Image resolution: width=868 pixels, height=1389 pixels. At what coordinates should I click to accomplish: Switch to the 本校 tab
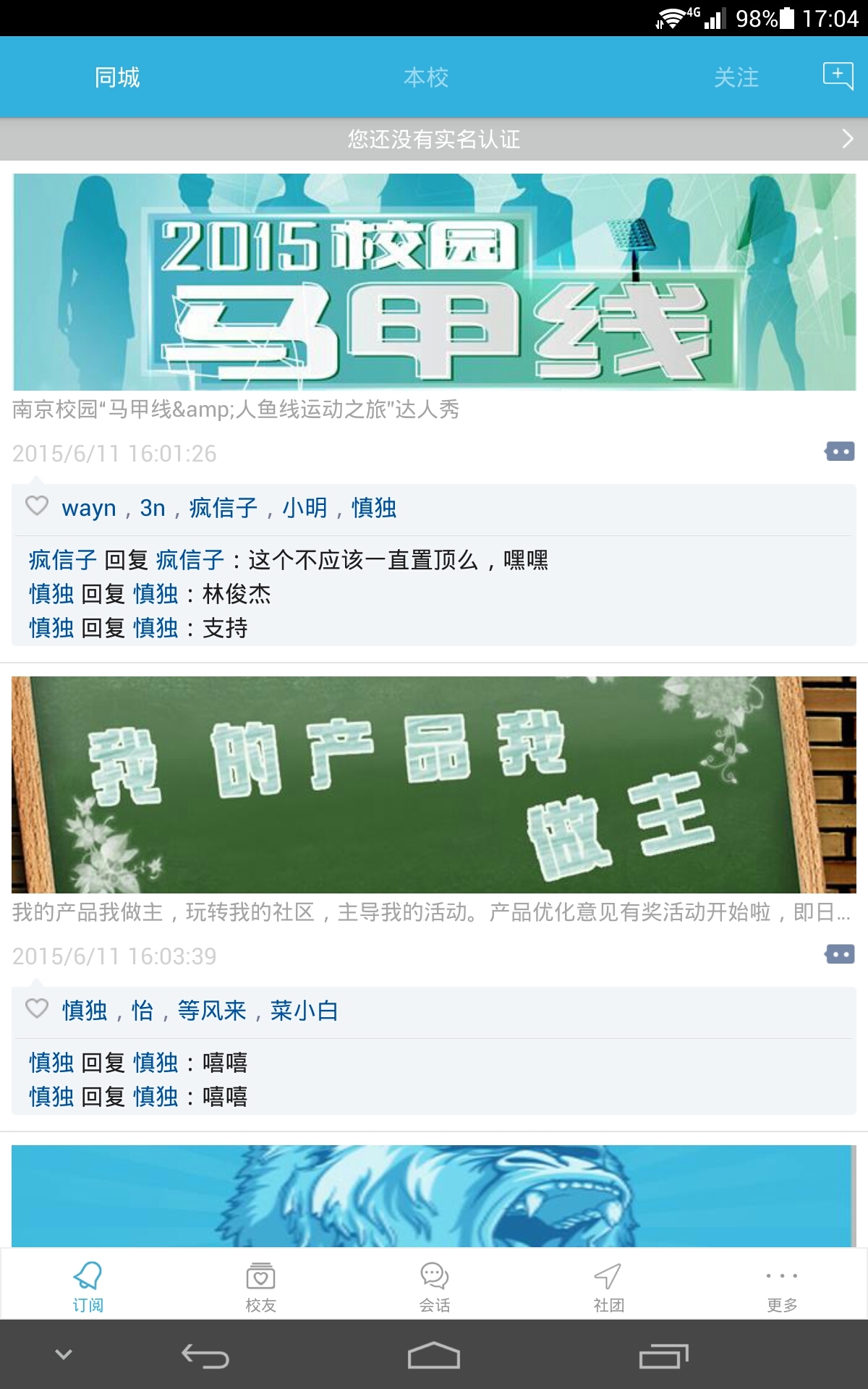pyautogui.click(x=426, y=77)
